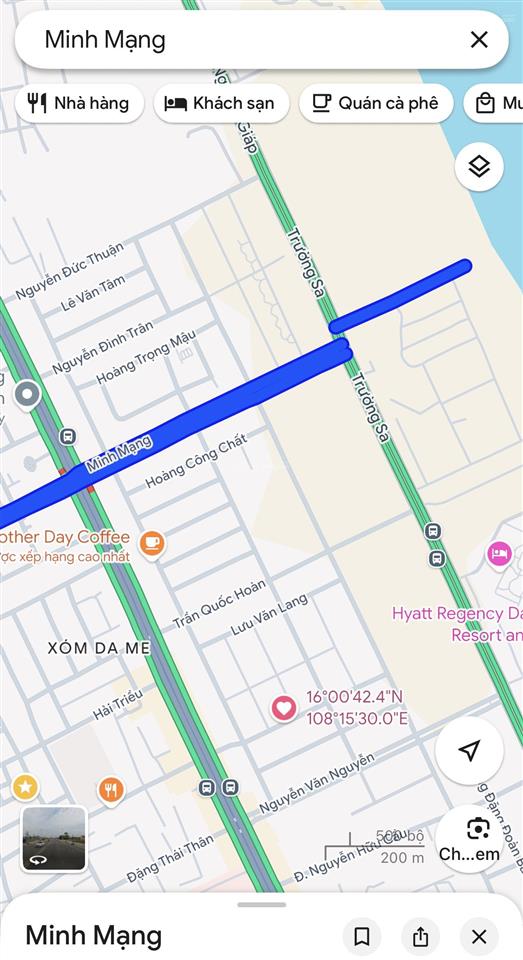Open the Another Day Coffee marker
The image size is (523, 960).
coord(152,544)
